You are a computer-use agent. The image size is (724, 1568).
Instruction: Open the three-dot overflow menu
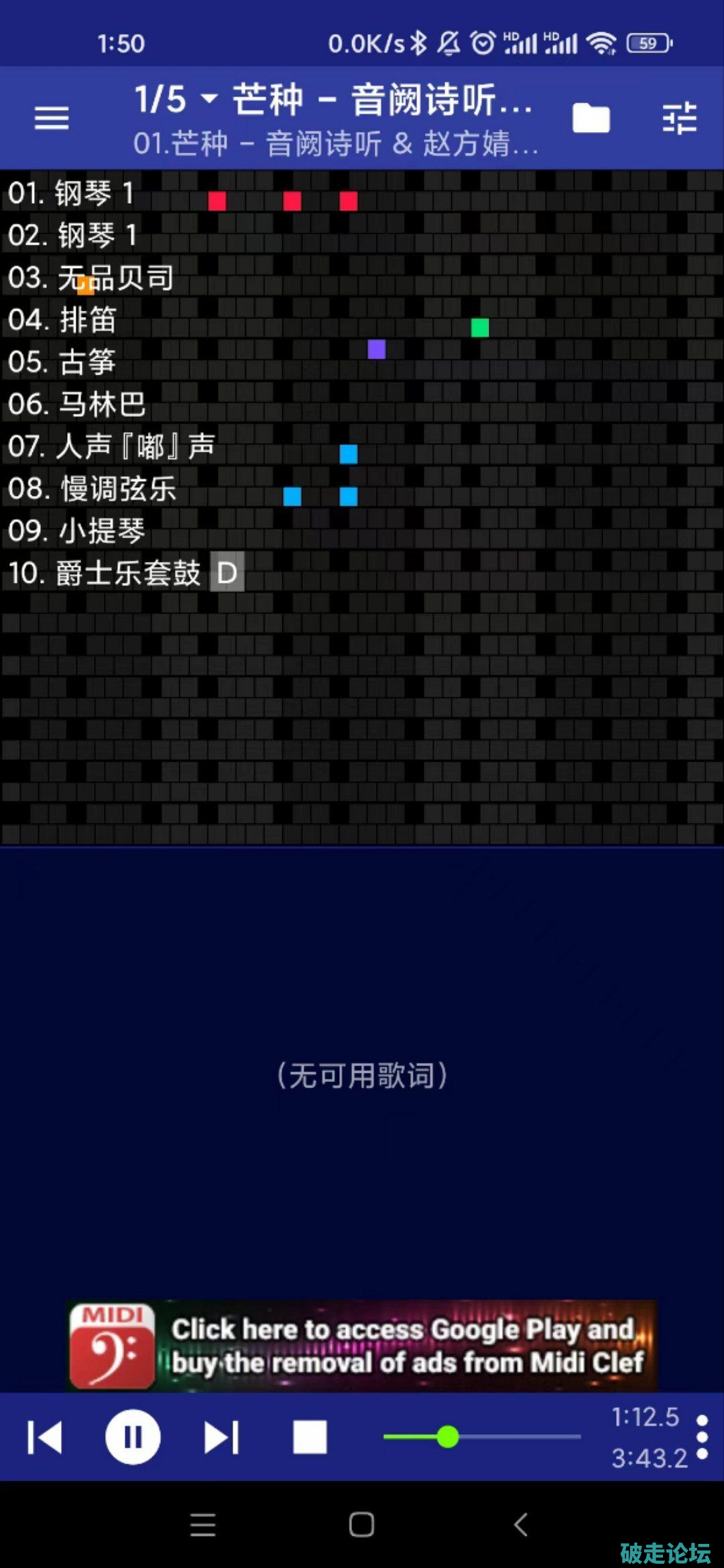click(x=702, y=1437)
